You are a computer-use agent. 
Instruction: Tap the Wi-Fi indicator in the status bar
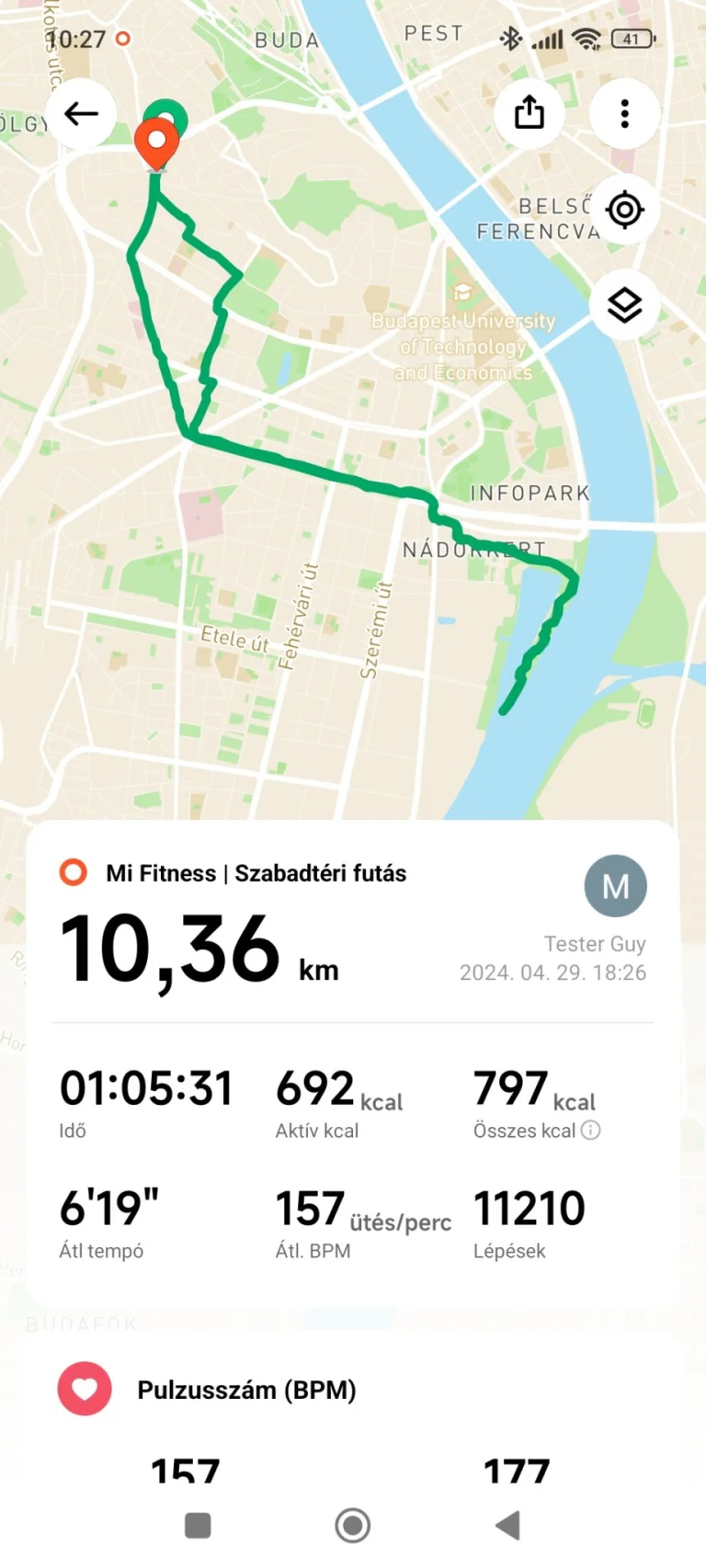click(588, 40)
